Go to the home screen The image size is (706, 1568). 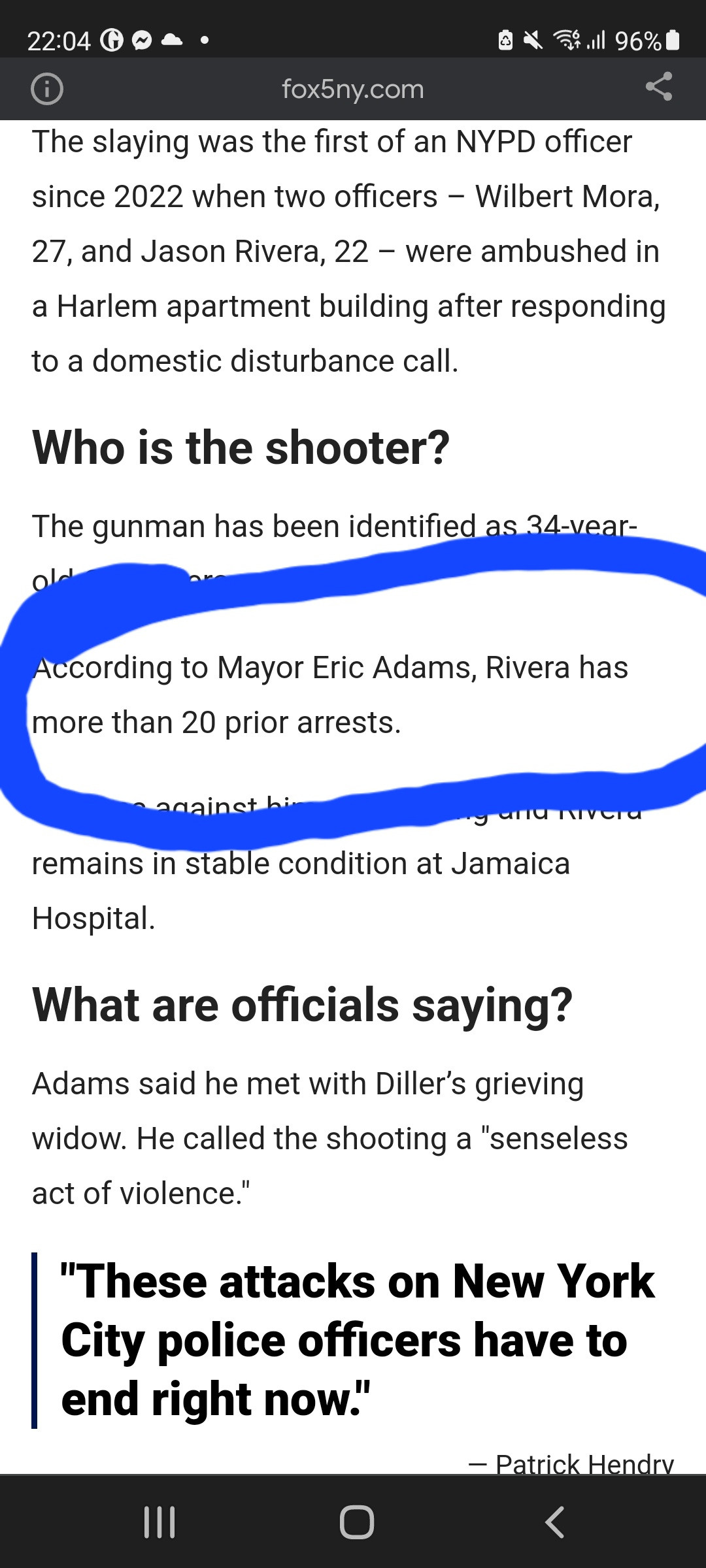point(357,1522)
